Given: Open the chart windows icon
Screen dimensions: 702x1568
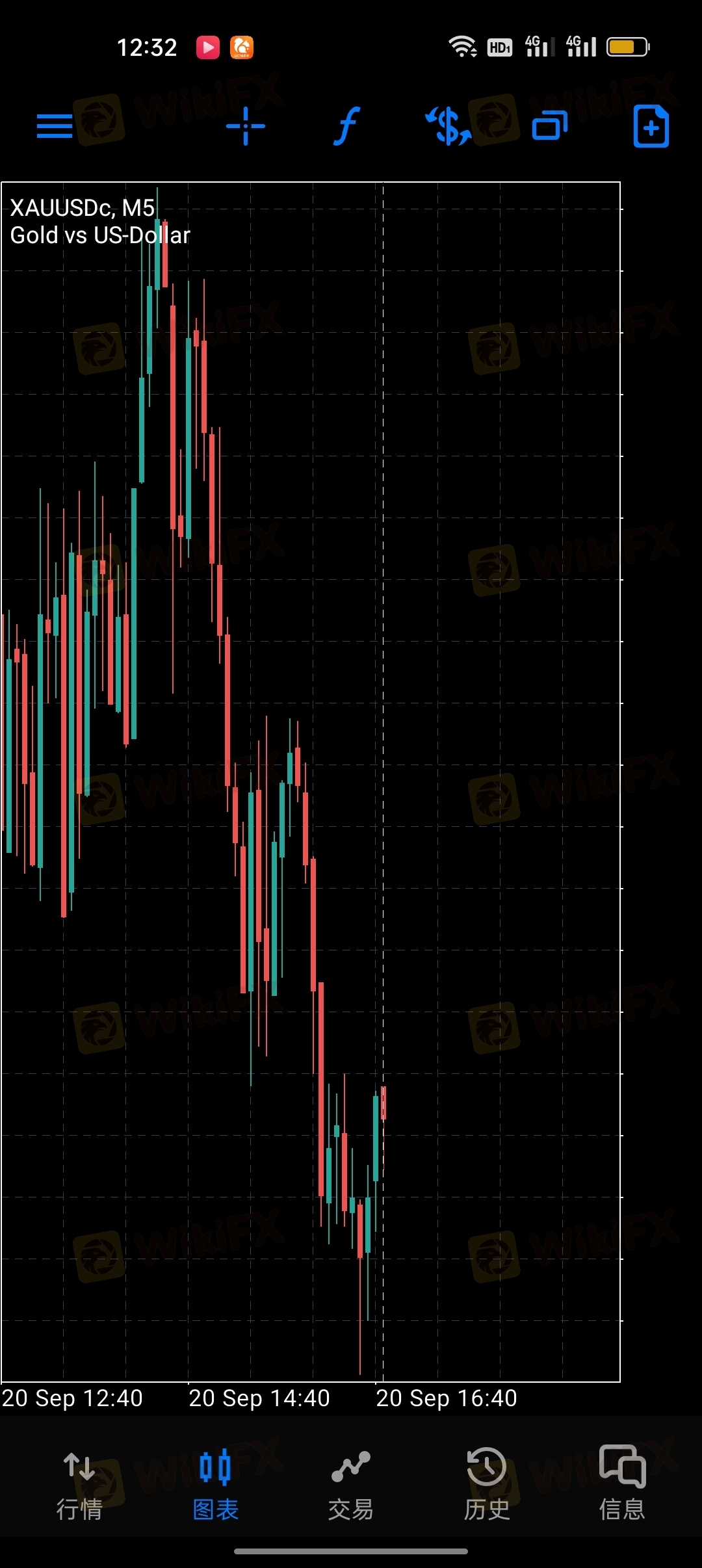Looking at the screenshot, I should (x=550, y=125).
